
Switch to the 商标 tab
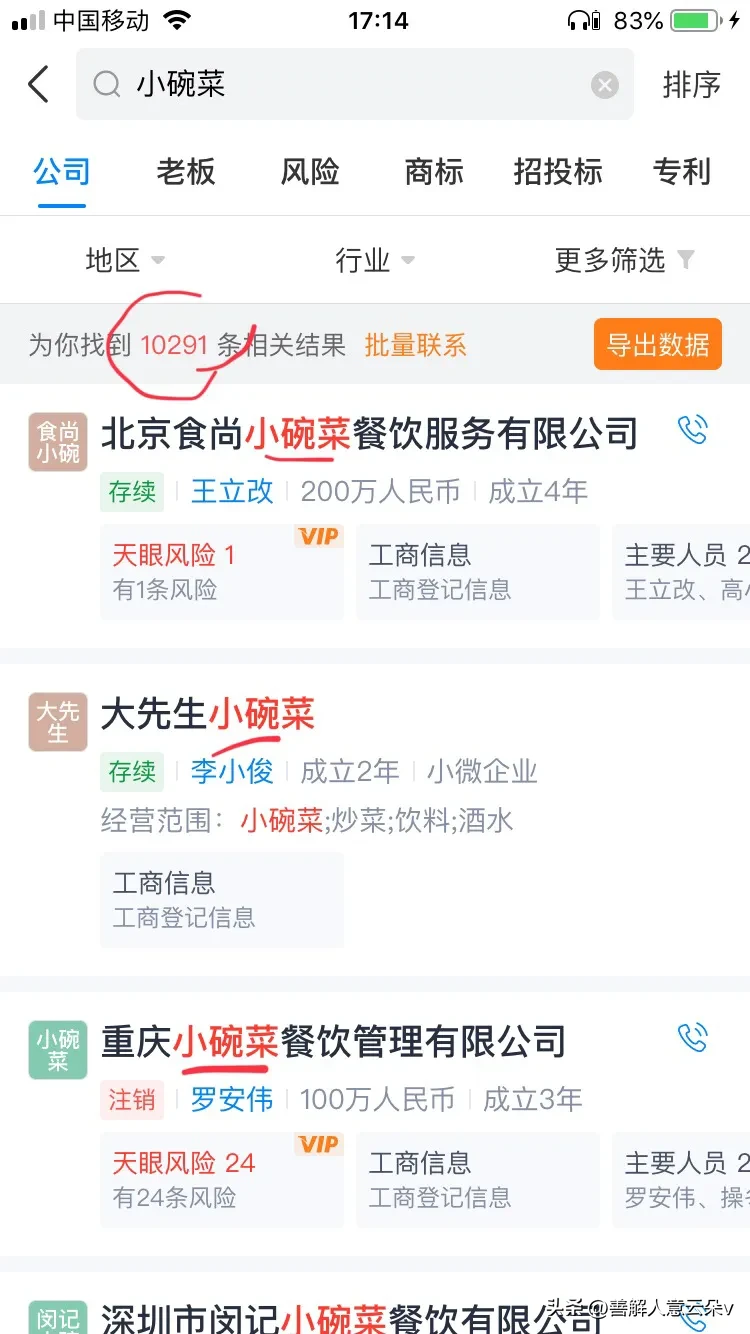pyautogui.click(x=434, y=171)
